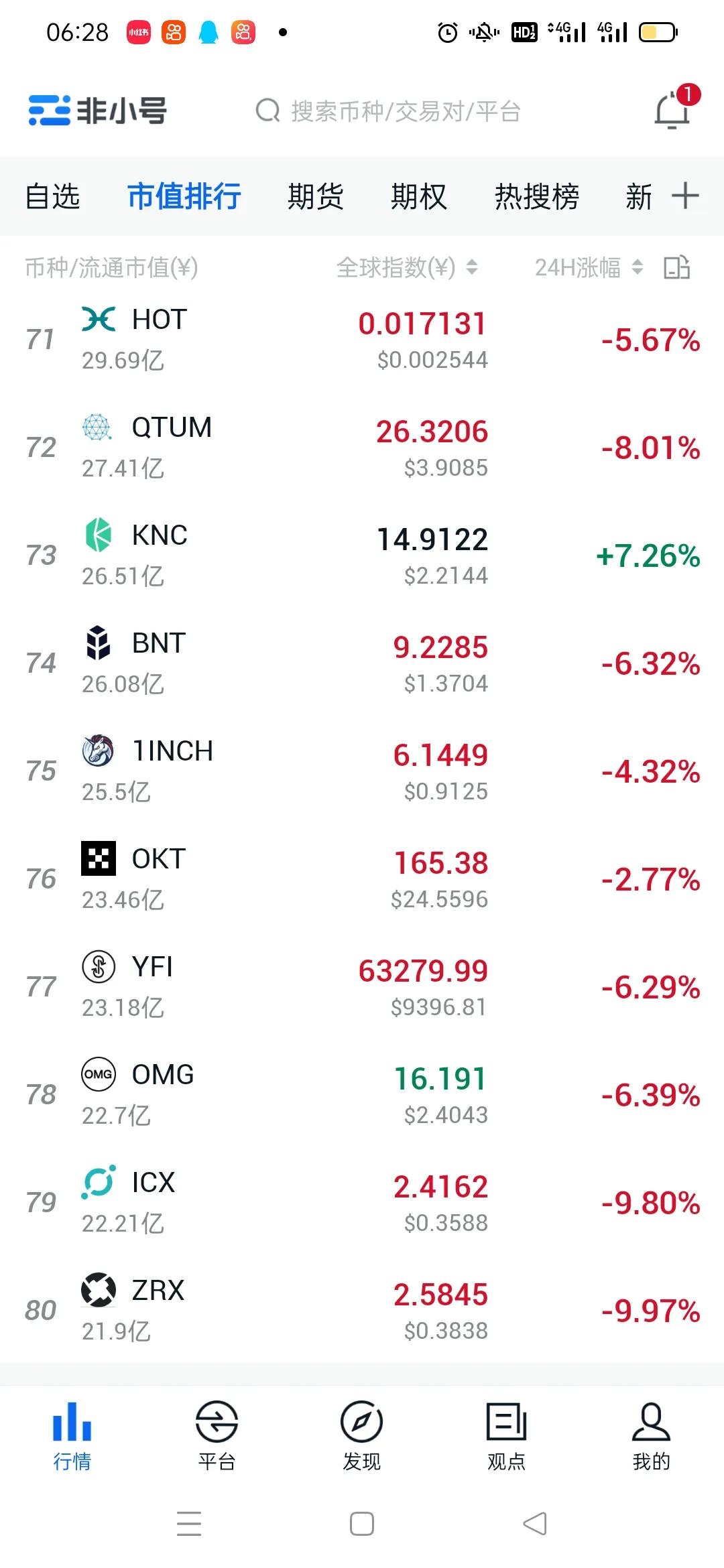The width and height of the screenshot is (724, 1568).
Task: Open the ZRX coin row
Action: coord(362,1311)
